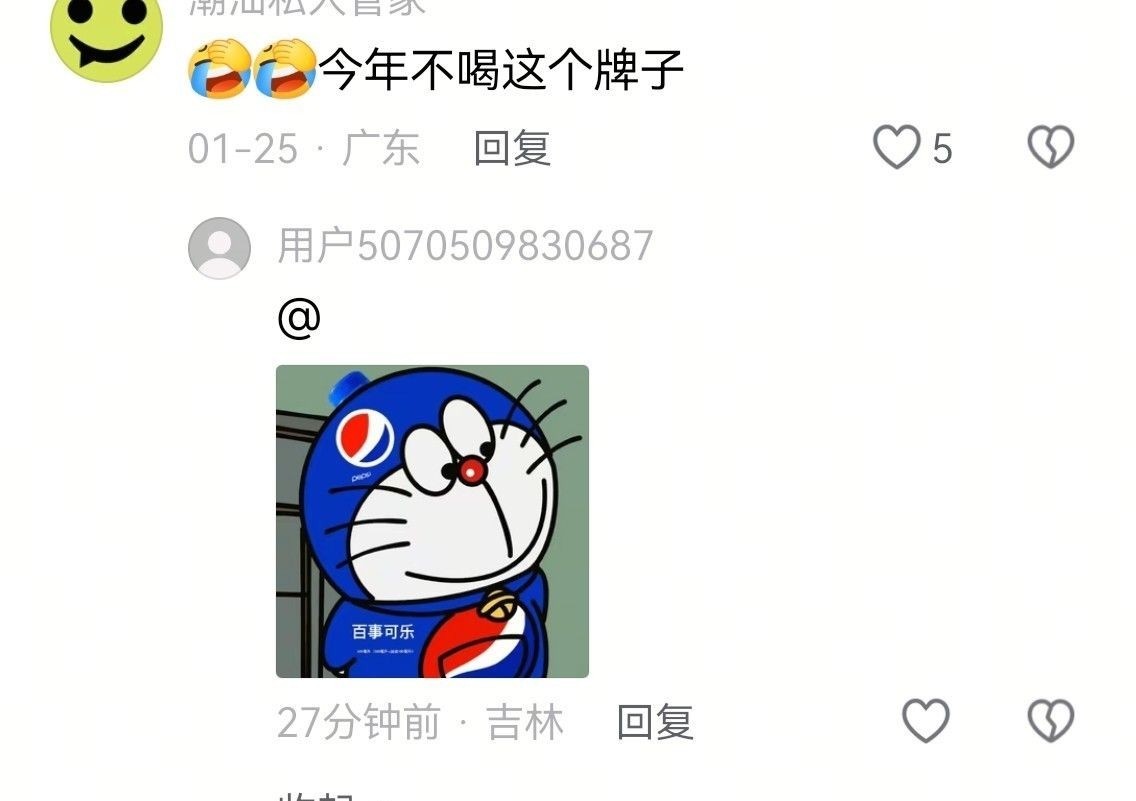Open profile of 用户5070509830687

coord(465,246)
